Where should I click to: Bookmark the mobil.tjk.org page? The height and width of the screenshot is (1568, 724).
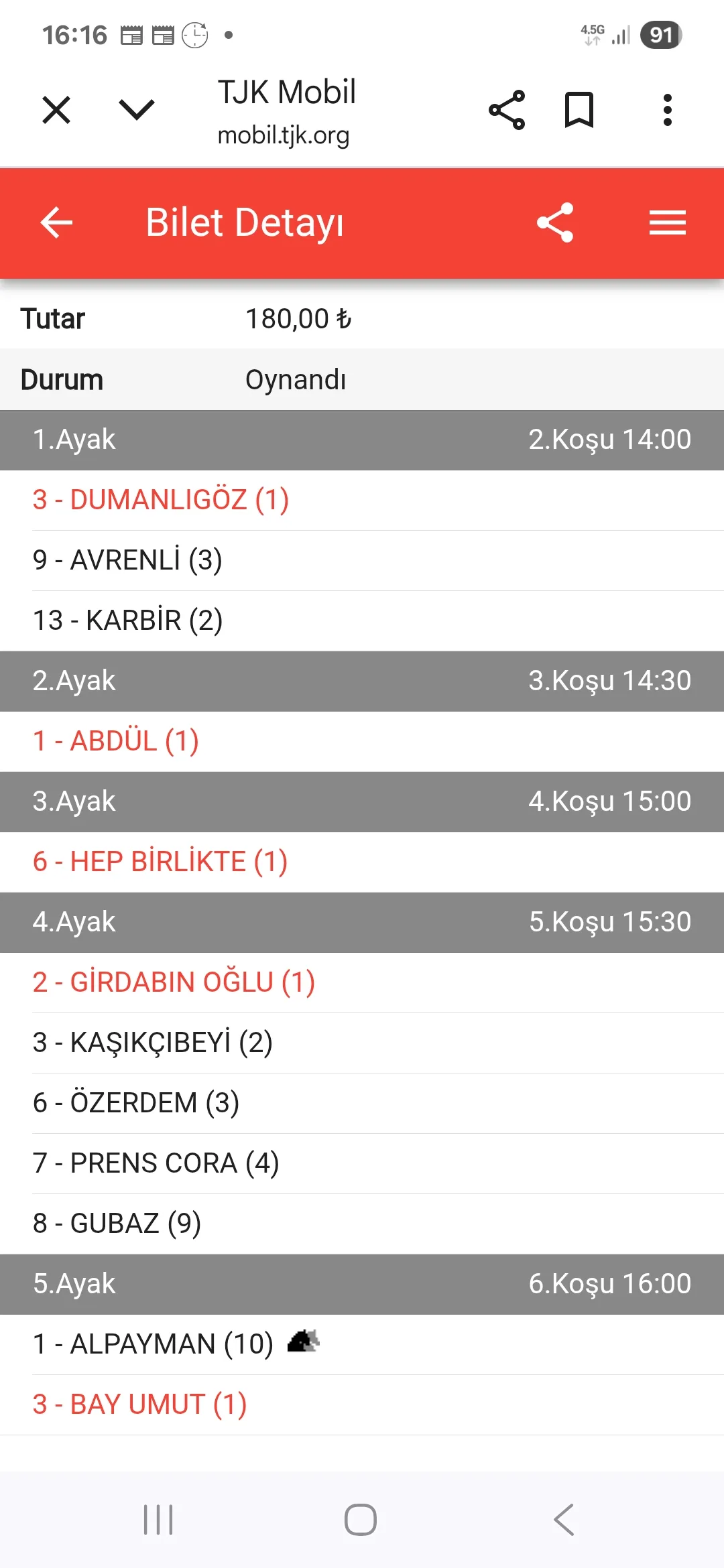(579, 110)
